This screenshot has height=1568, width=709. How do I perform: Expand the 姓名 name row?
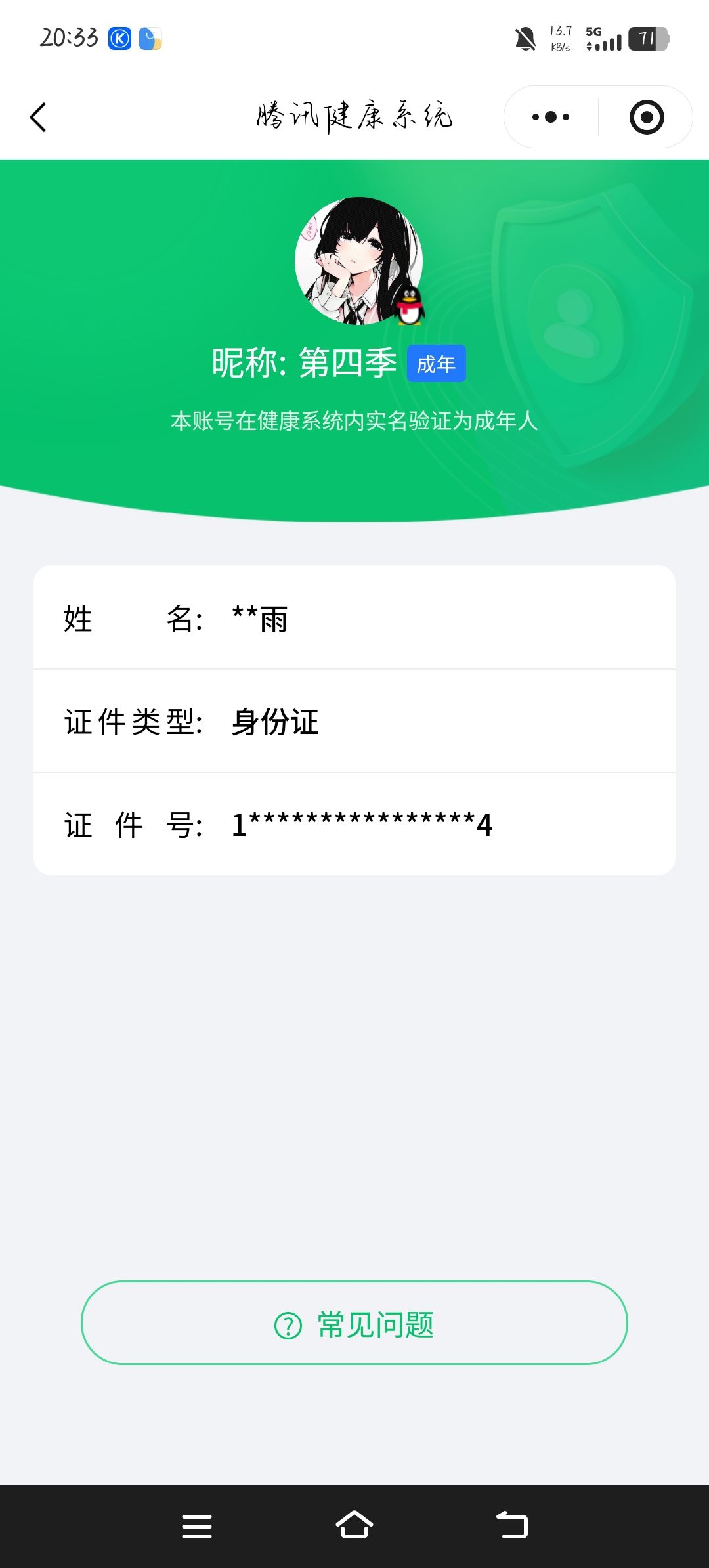354,621
